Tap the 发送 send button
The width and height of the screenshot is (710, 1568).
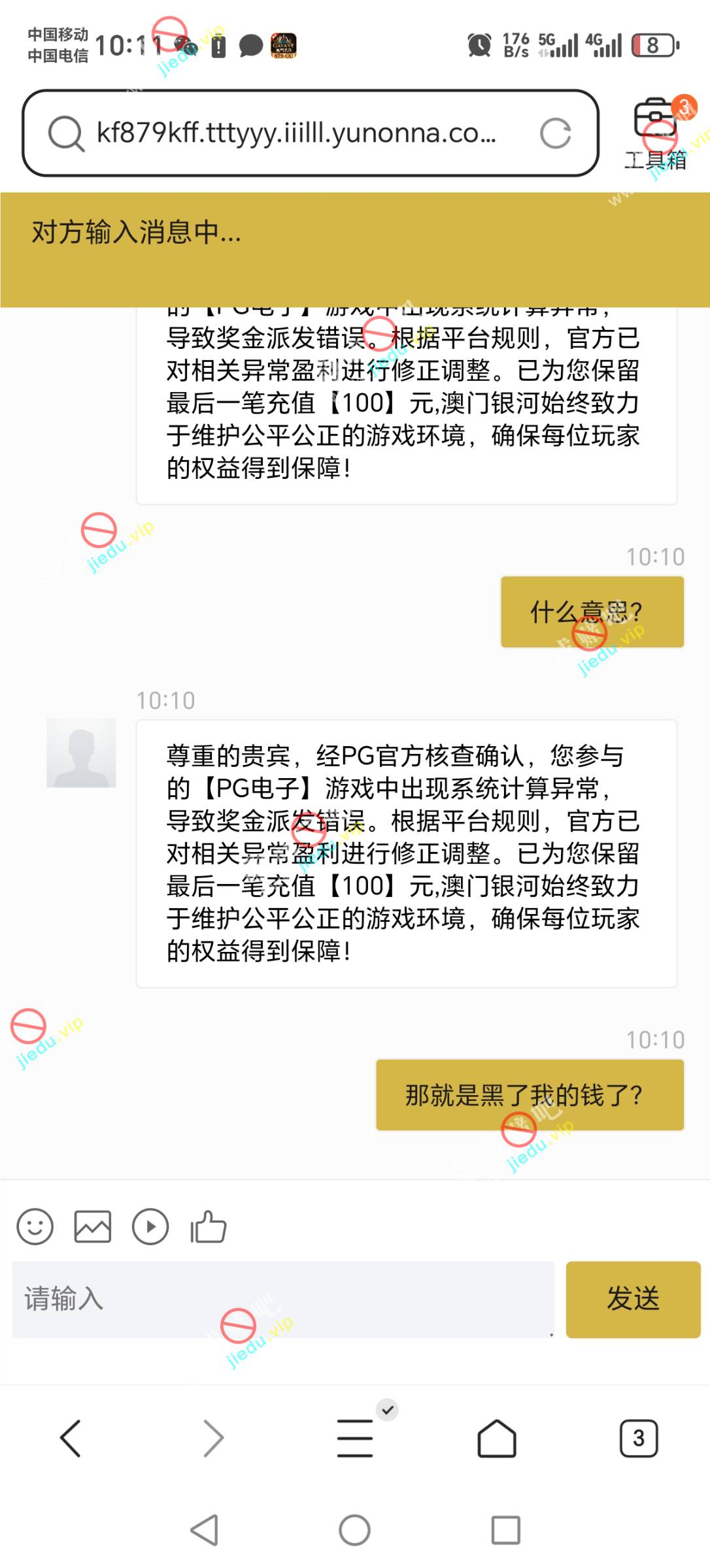coord(632,1299)
